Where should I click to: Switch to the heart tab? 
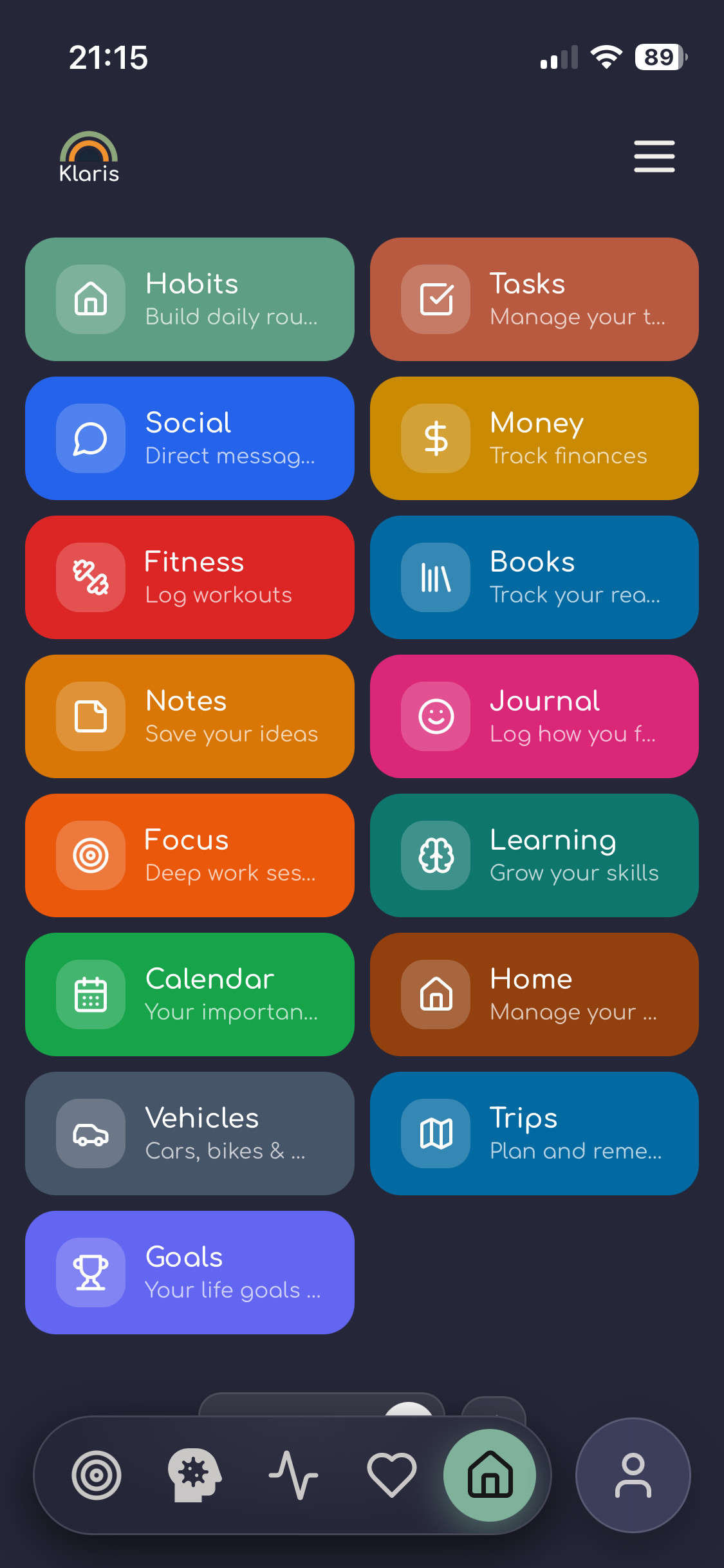(391, 1475)
